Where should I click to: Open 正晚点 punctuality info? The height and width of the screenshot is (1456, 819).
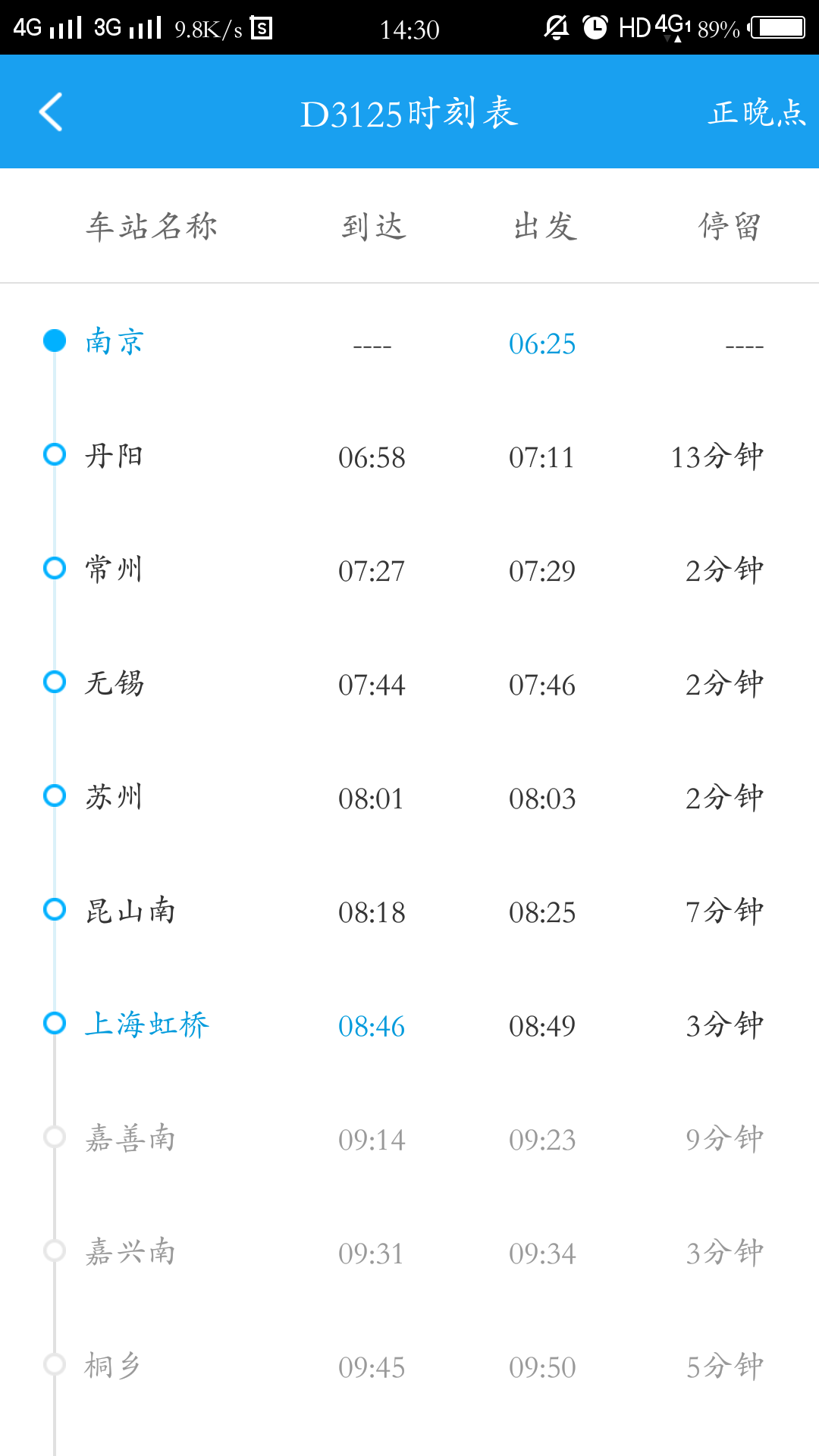click(757, 112)
